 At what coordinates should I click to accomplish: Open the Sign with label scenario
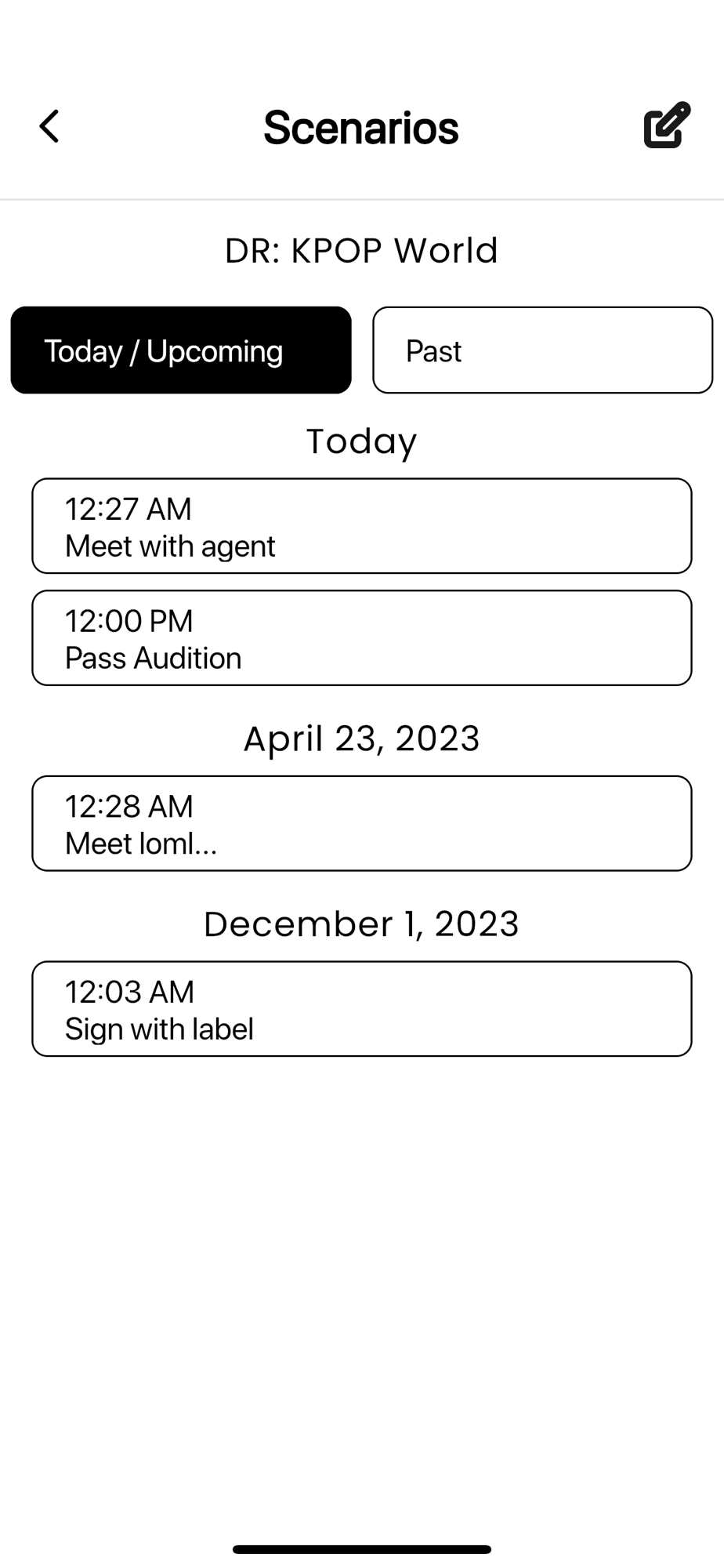(x=361, y=1009)
